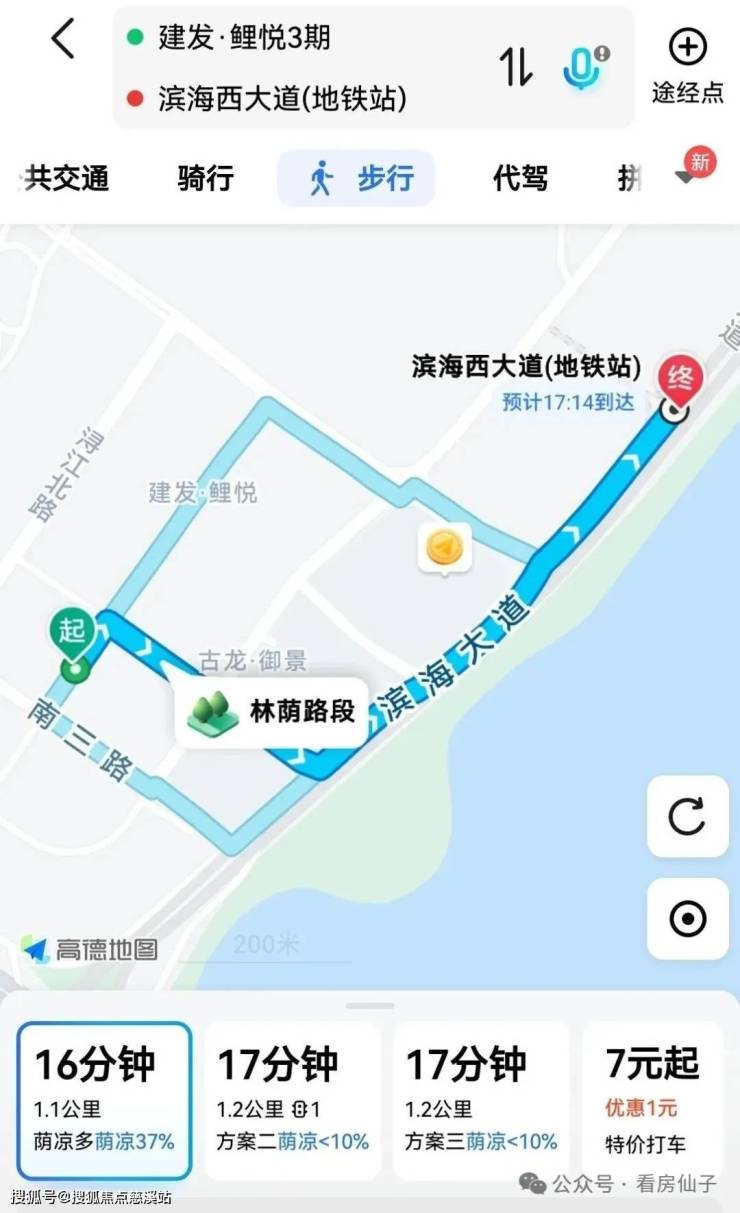Switch to the 代驾 tab
Screen dimensions: 740x1213
pos(520,179)
